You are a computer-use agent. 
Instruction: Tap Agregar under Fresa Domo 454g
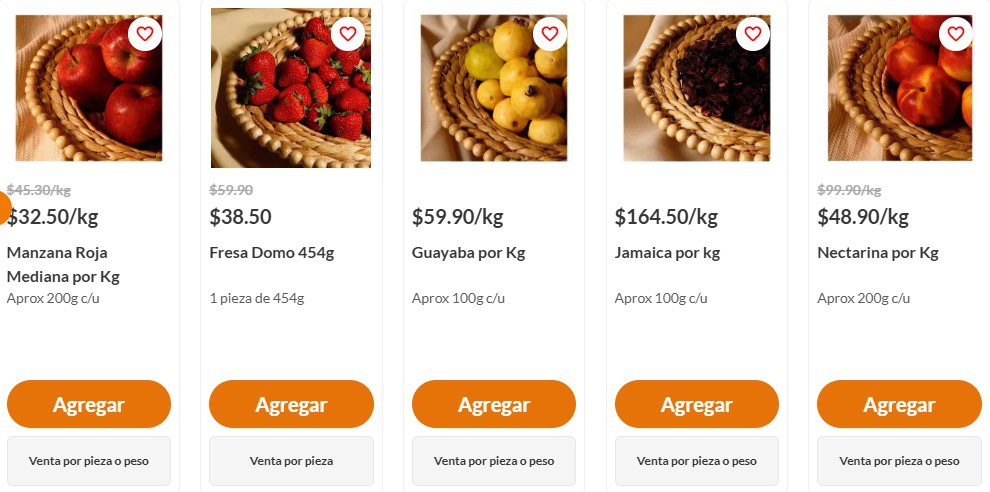[291, 404]
